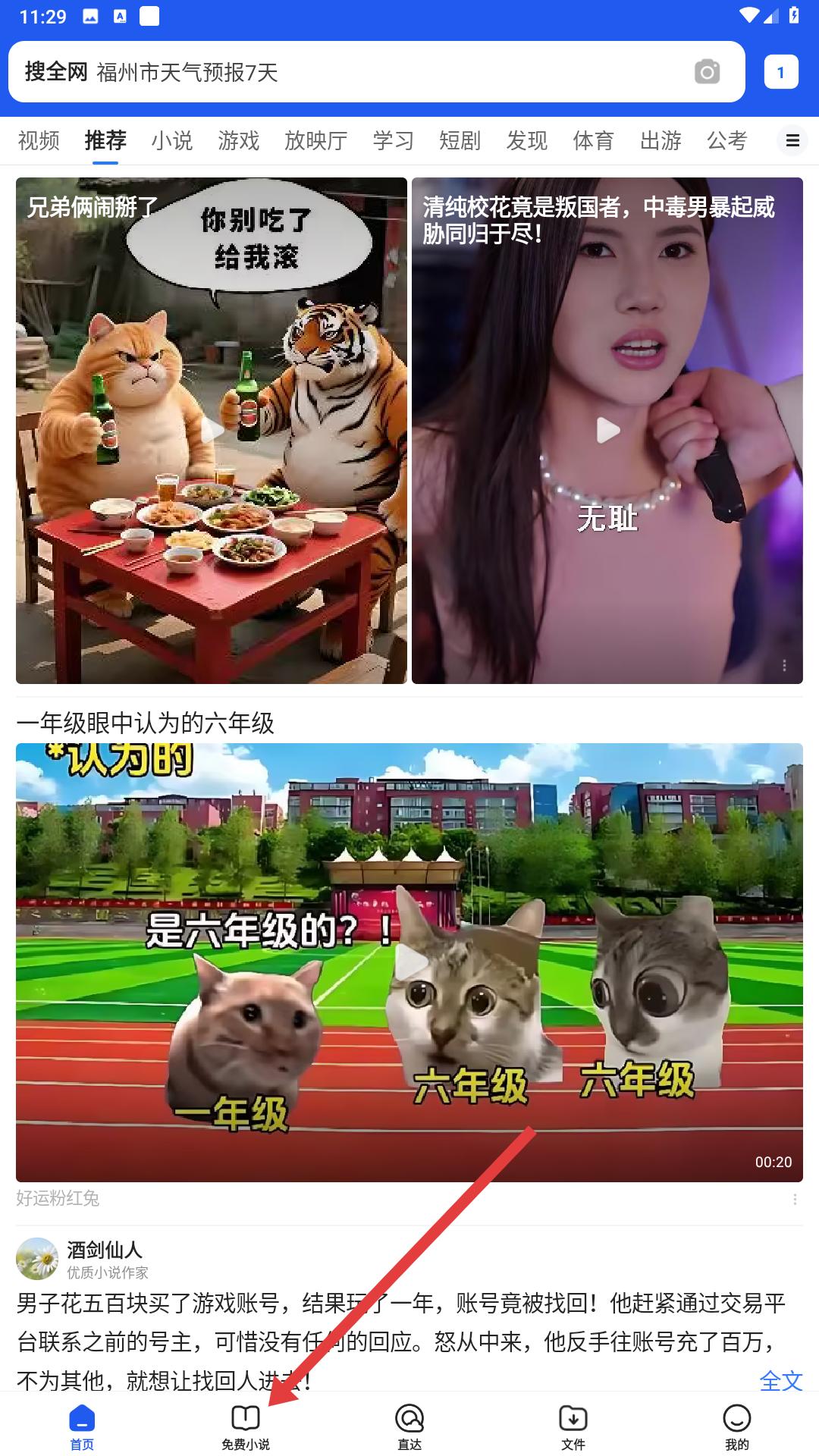The height and width of the screenshot is (1456, 819).
Task: Expand the post via 全文 link
Action: point(780,1380)
